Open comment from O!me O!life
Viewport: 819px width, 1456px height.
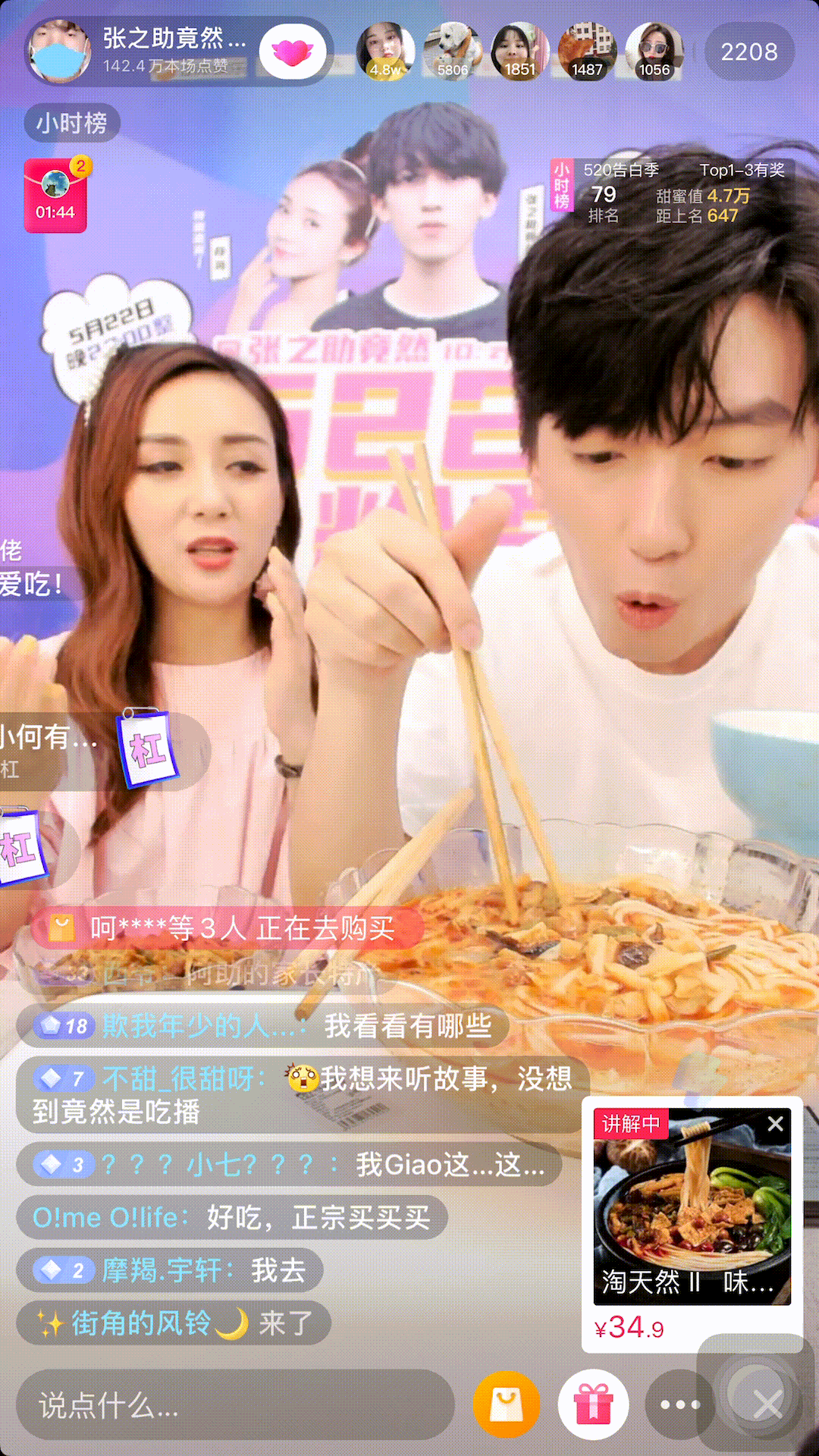click(x=231, y=1218)
